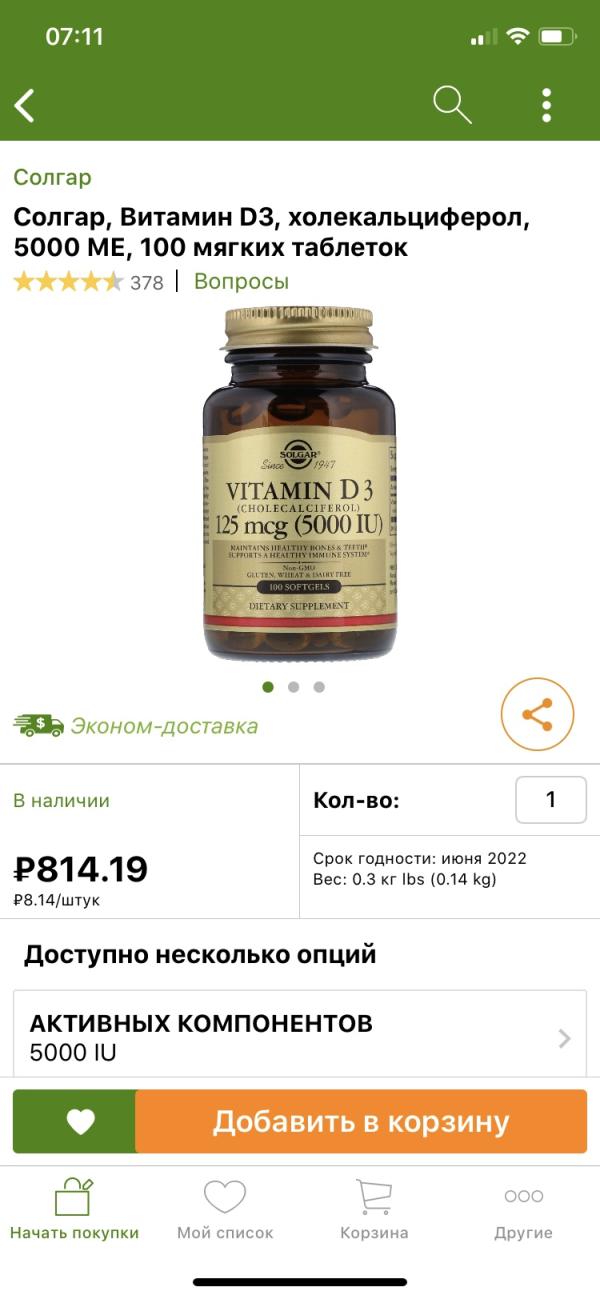Add the product to wishlist with heart button
This screenshot has height=1298, width=600.
(80, 1122)
